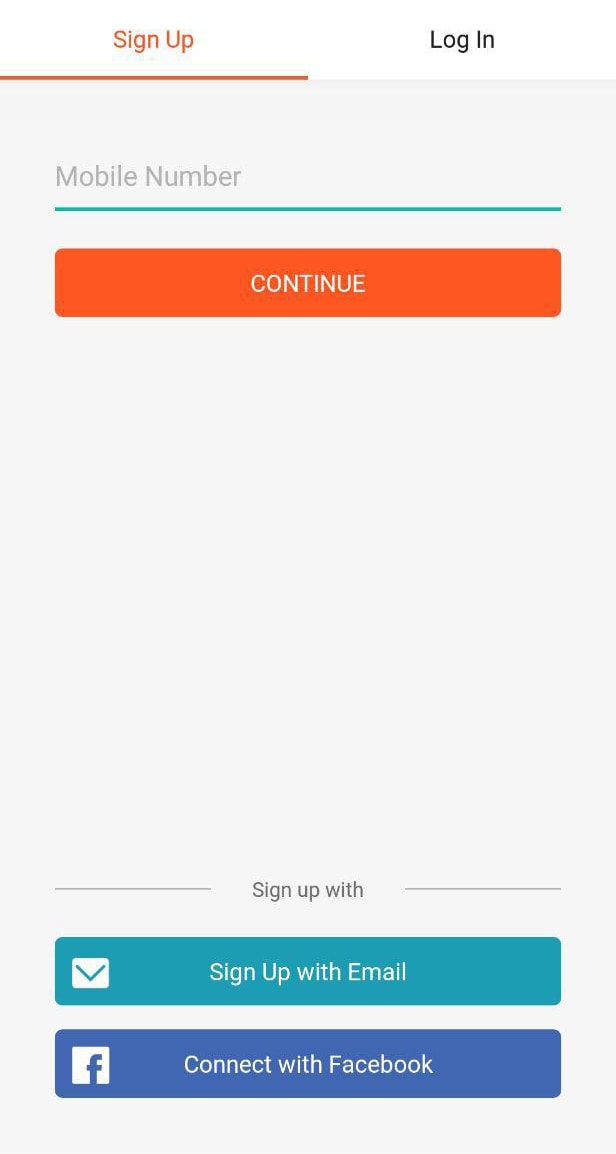This screenshot has height=1154, width=616.
Task: Switch to the Log In tab
Action: (x=461, y=40)
